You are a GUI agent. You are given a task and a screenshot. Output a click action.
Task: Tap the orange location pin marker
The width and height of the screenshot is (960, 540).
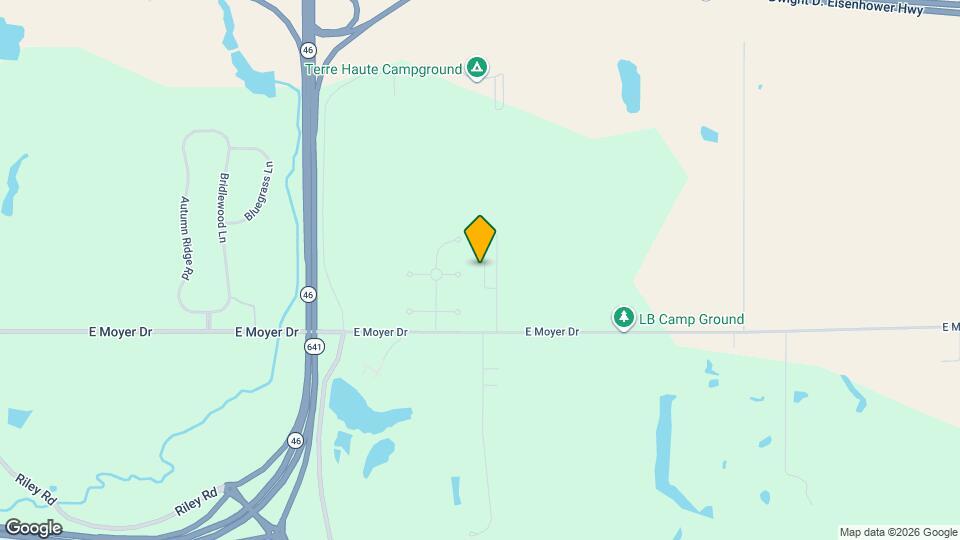point(480,238)
